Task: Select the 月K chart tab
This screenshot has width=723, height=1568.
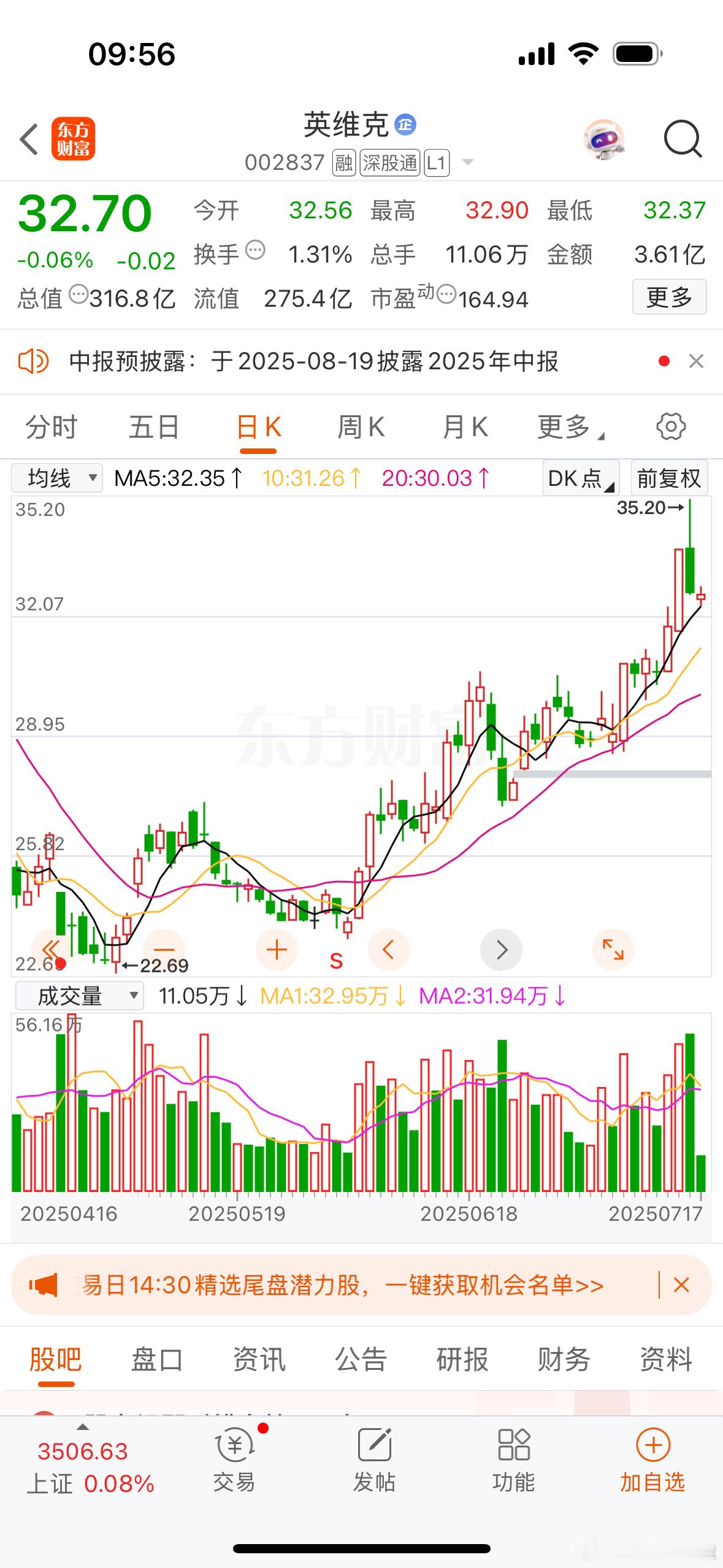Action: (465, 426)
